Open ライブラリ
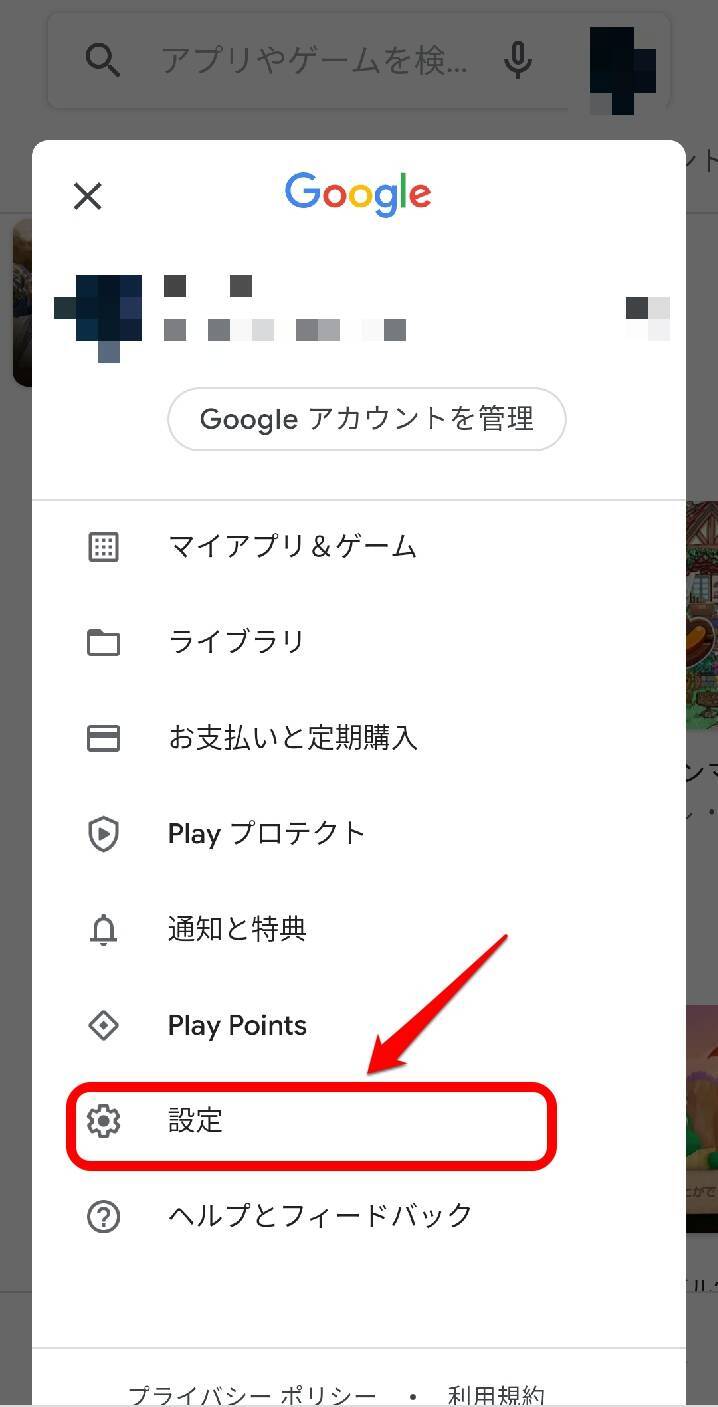Viewport: 718px width, 1407px height. [x=236, y=642]
